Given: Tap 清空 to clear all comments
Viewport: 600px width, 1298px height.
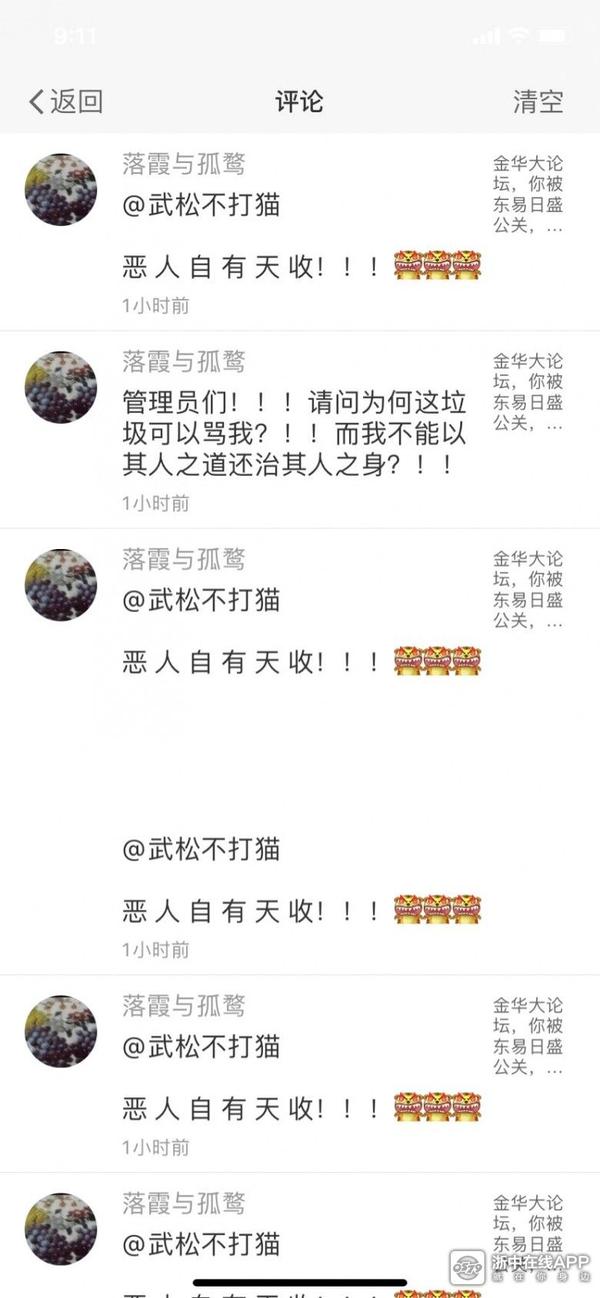Looking at the screenshot, I should coord(538,101).
